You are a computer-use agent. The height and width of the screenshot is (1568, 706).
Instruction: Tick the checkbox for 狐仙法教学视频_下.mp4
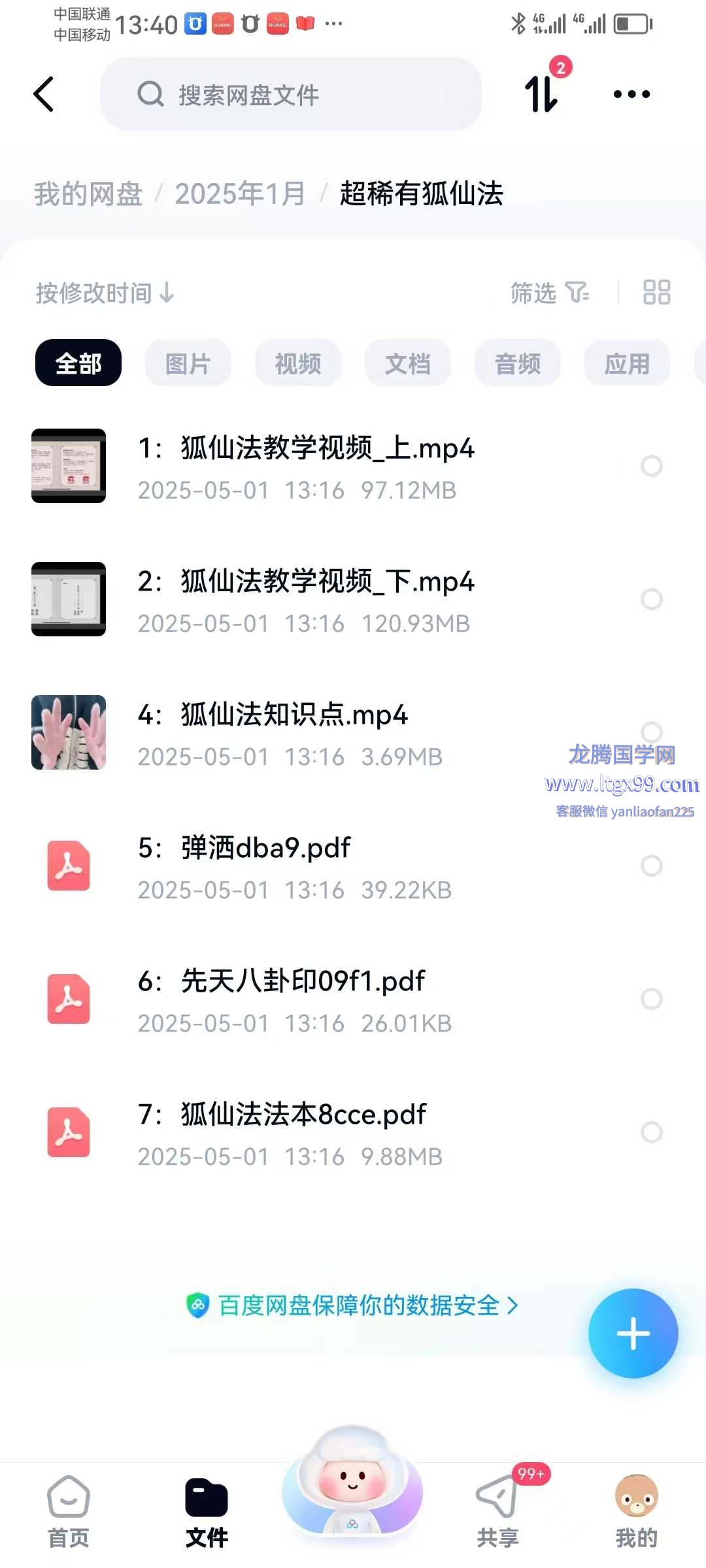point(651,599)
